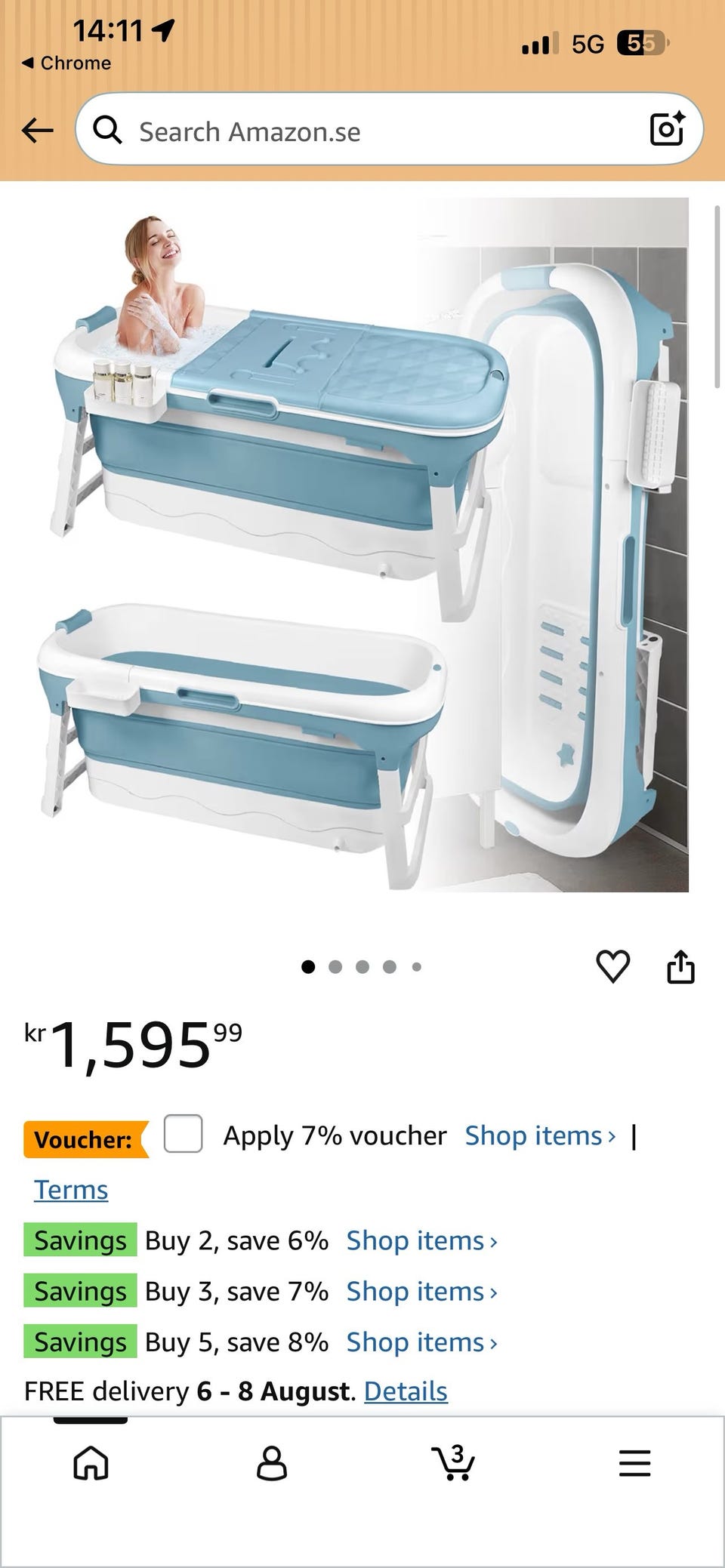The width and height of the screenshot is (725, 1568).
Task: Open the bathtub product image
Action: click(362, 544)
